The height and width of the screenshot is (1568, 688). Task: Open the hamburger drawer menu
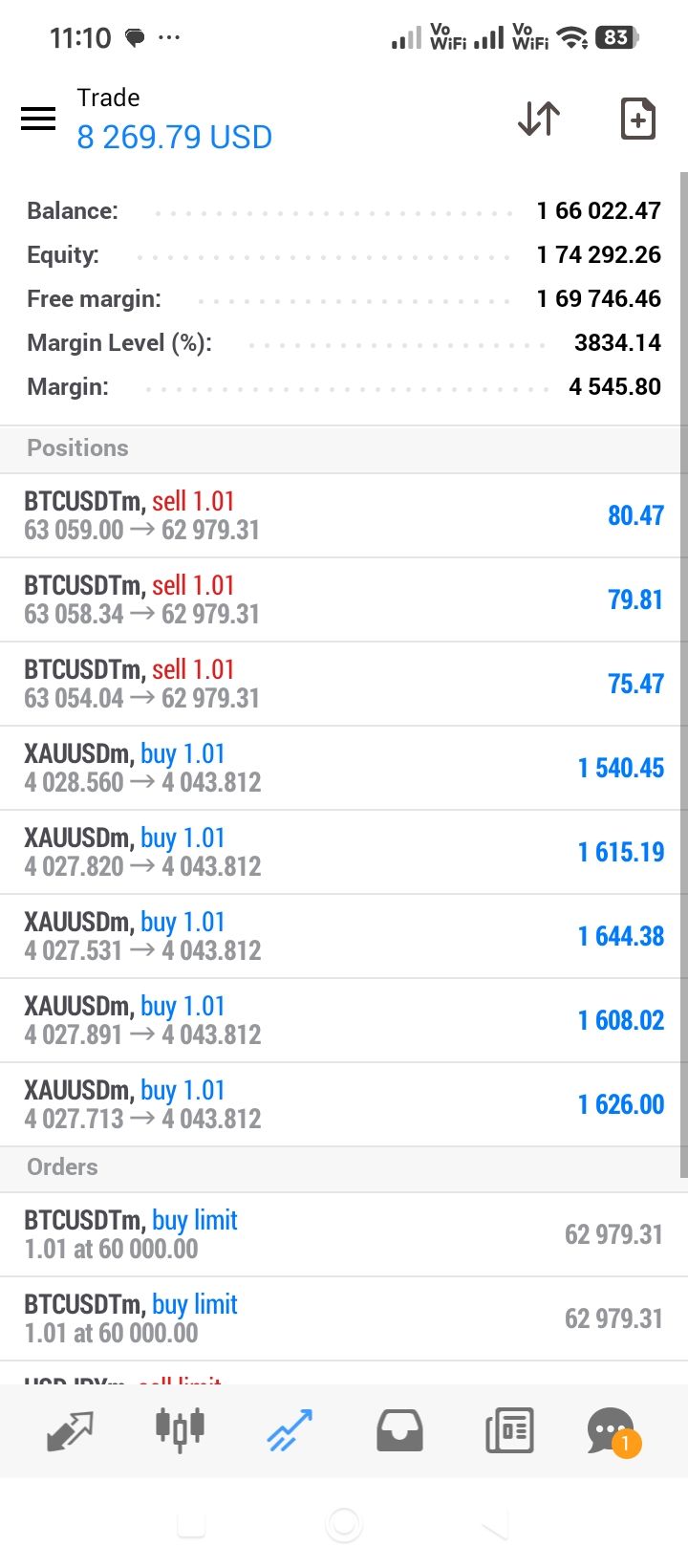(38, 119)
